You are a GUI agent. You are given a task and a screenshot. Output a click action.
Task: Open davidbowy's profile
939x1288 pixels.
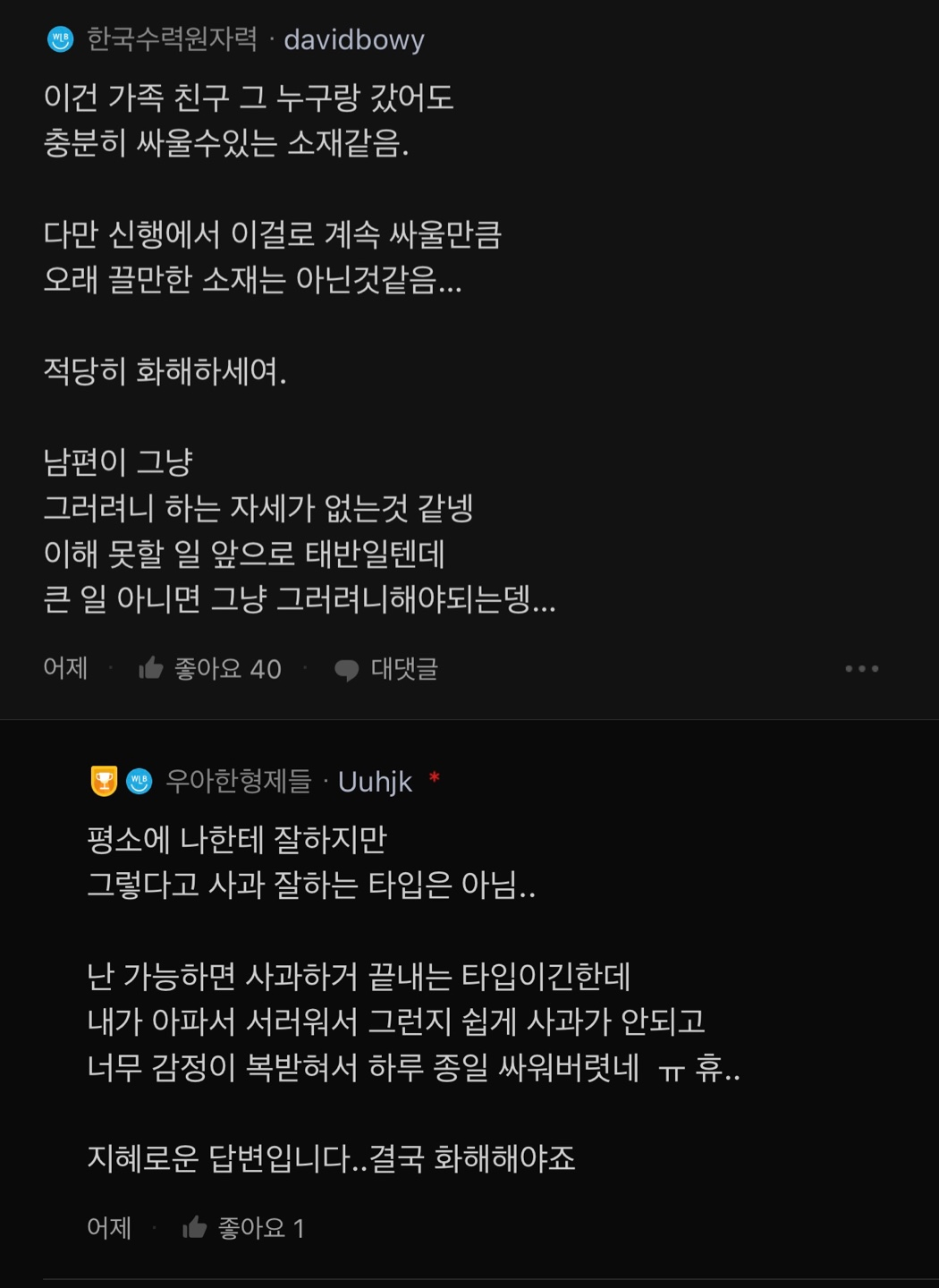(x=353, y=39)
